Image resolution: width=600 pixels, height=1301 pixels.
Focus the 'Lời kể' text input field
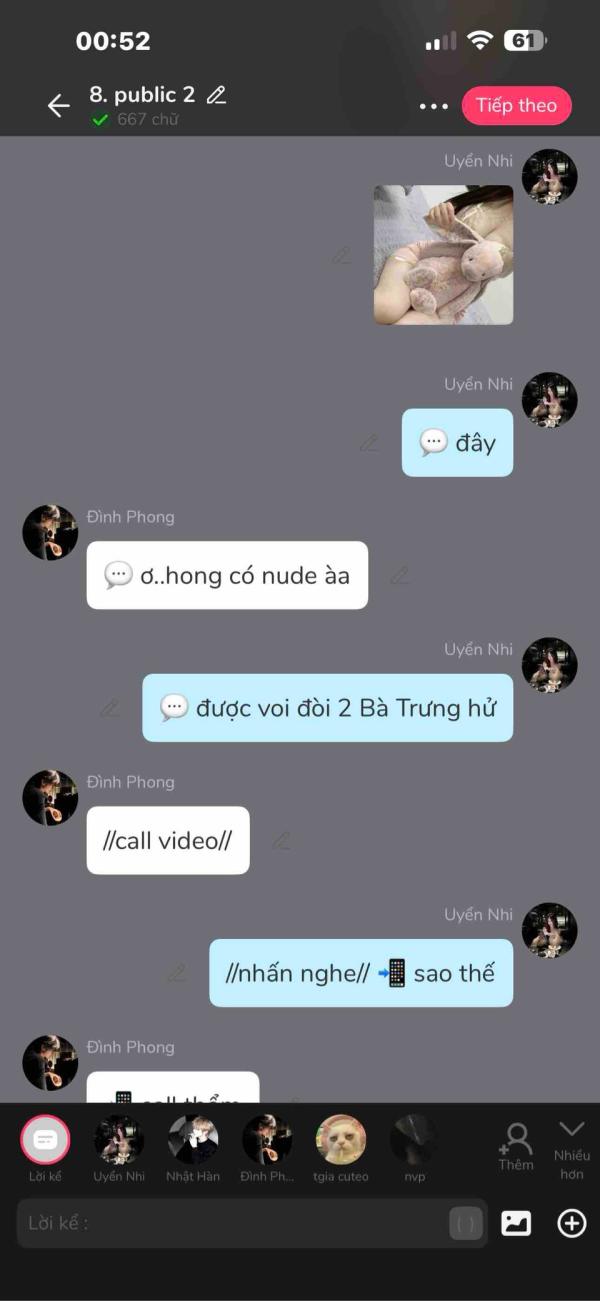(x=230, y=1223)
